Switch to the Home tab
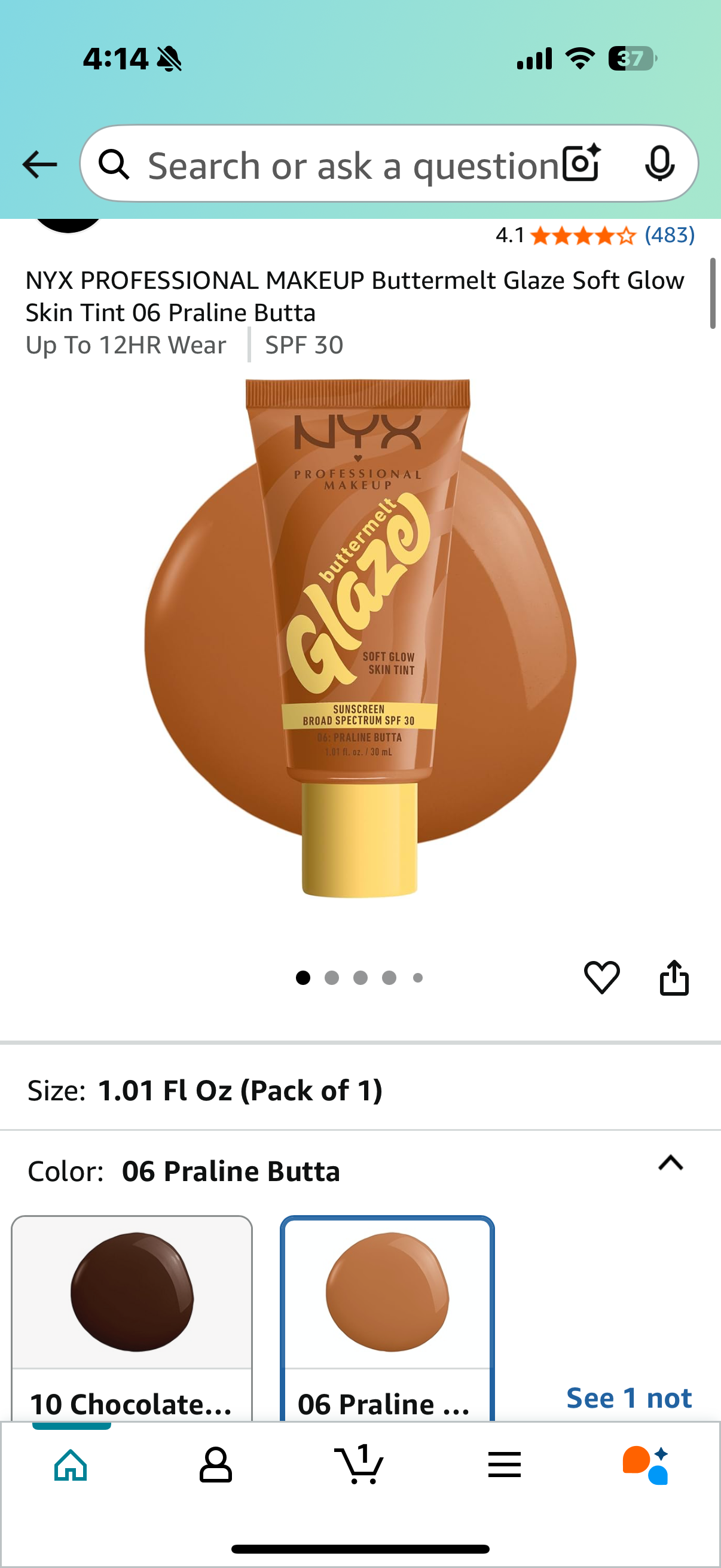Image resolution: width=721 pixels, height=1568 pixels. pos(71,1465)
